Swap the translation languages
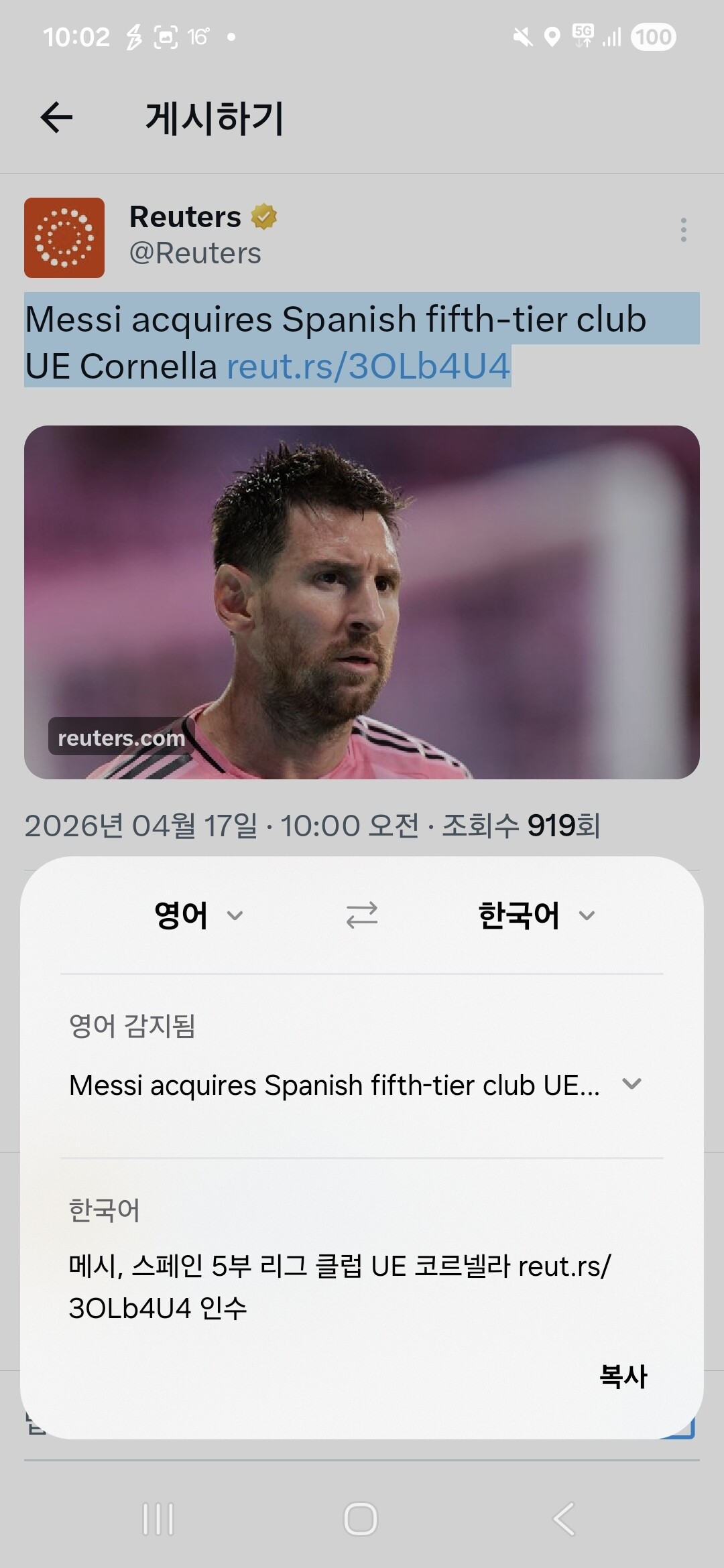 click(x=362, y=915)
